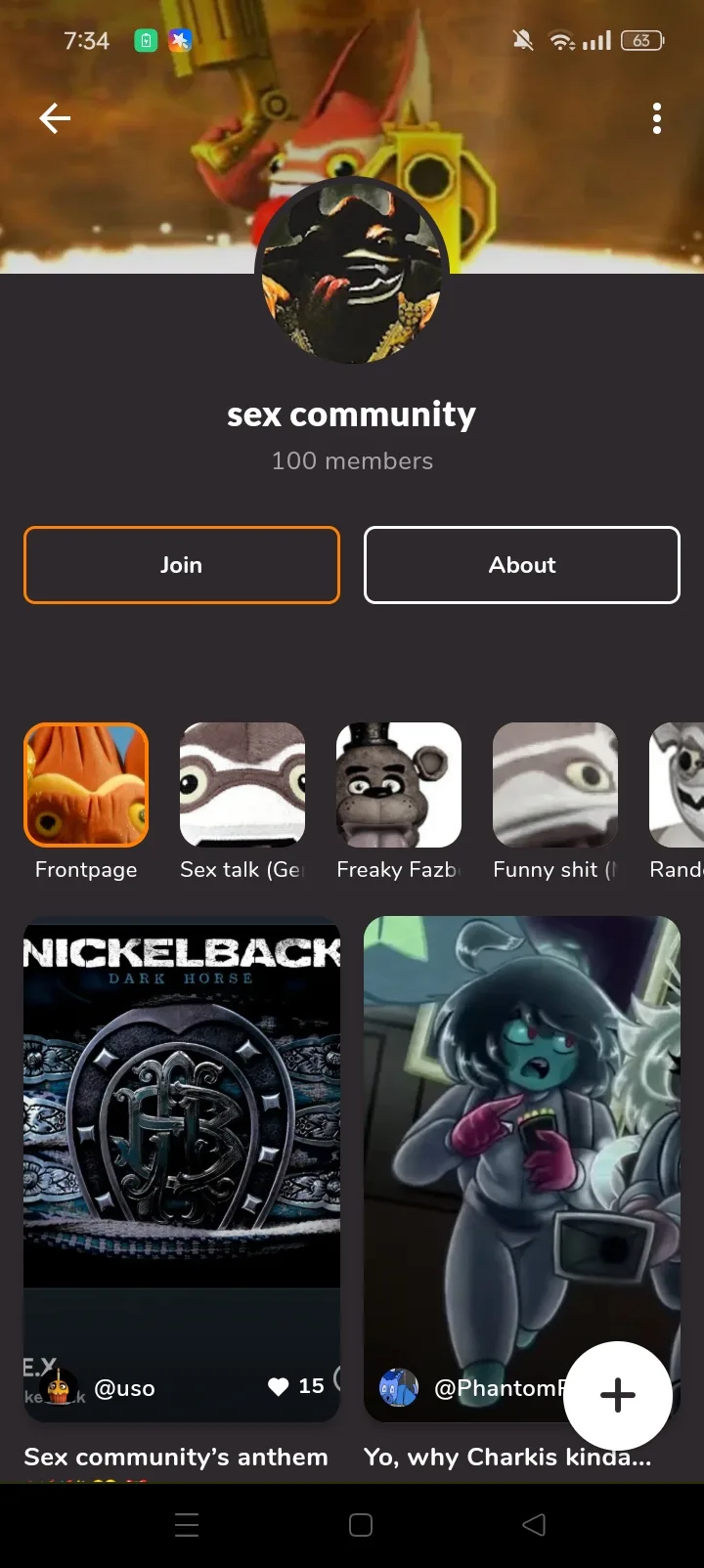The height and width of the screenshot is (1568, 704).
Task: Switch to the Freaky Fazb channel
Action: tap(399, 785)
